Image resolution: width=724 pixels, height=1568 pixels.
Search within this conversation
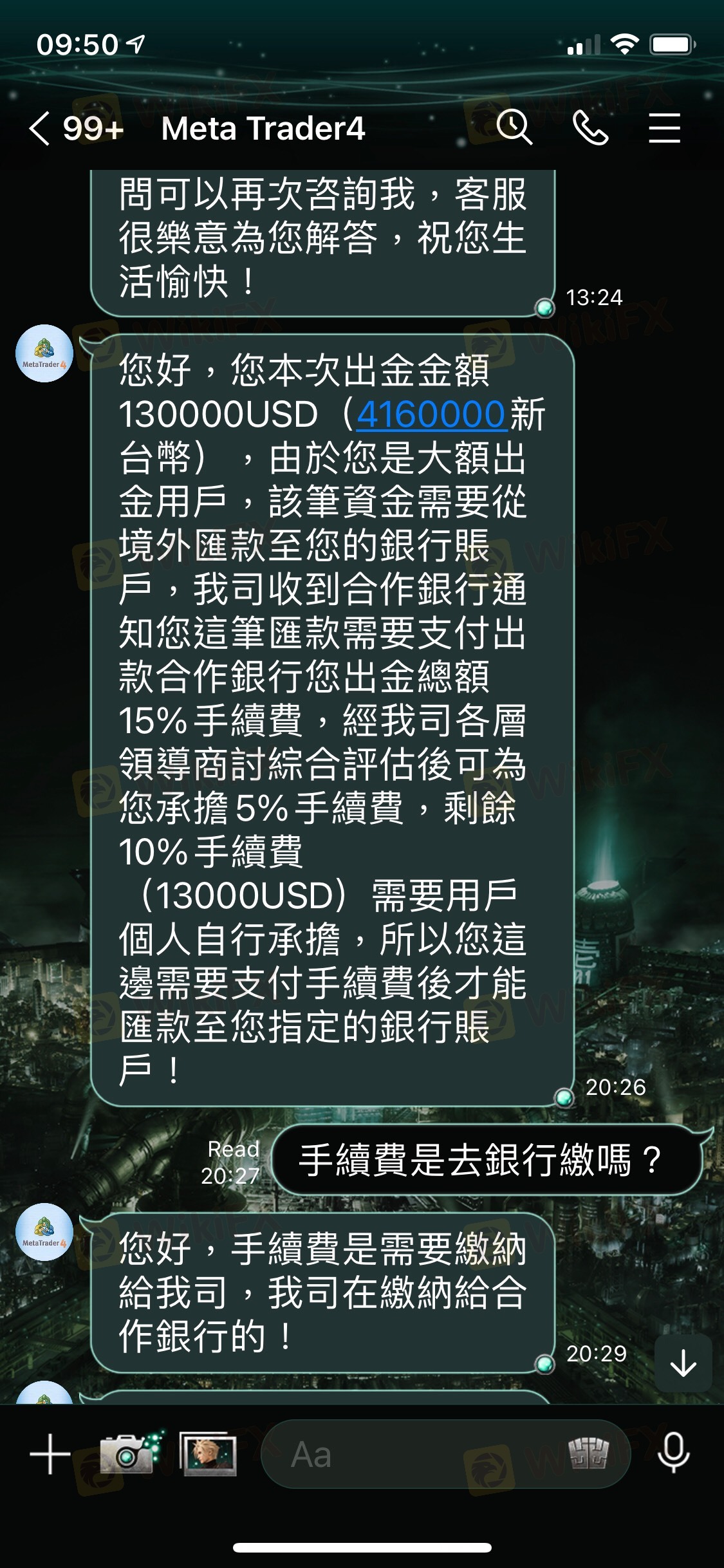click(x=514, y=127)
